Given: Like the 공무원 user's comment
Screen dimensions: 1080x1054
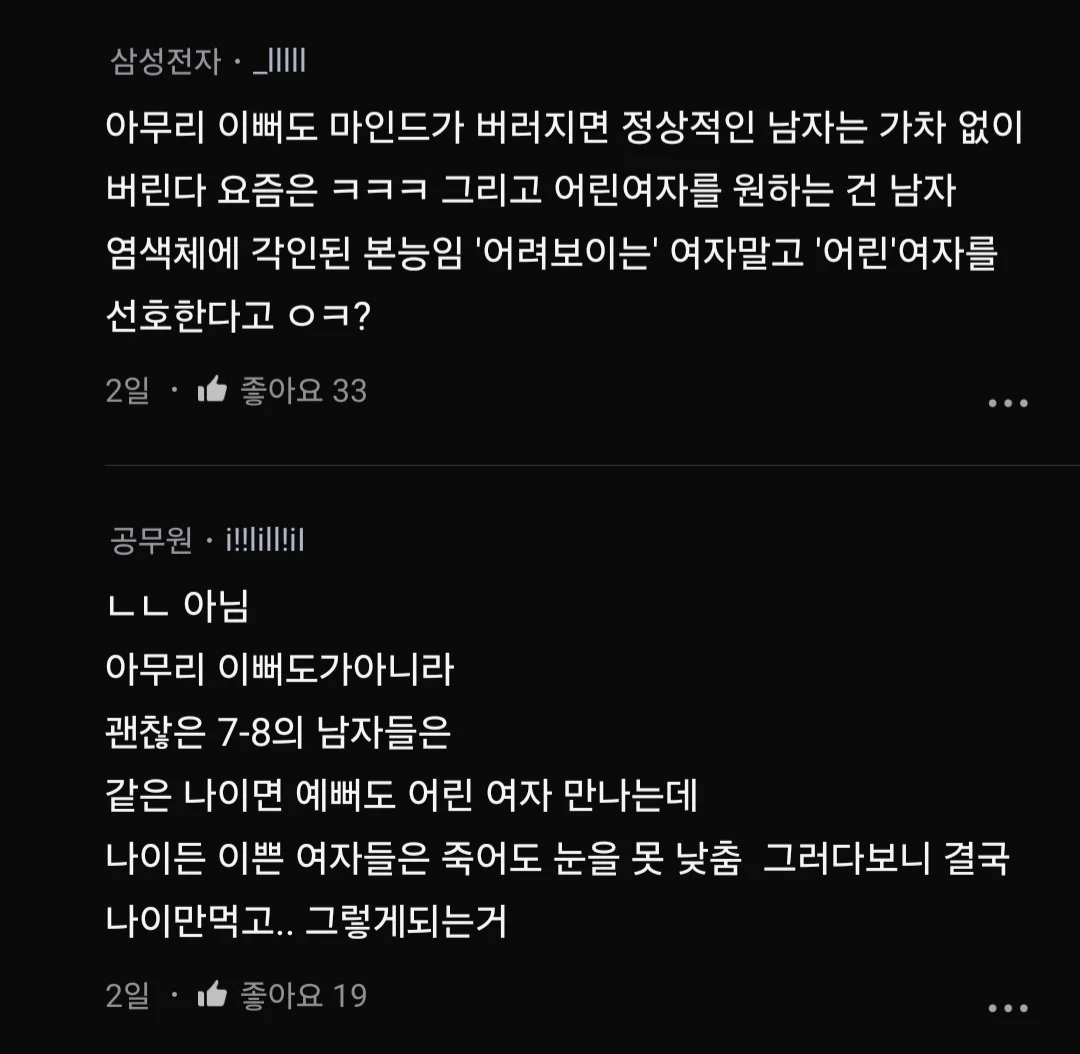Looking at the screenshot, I should (212, 995).
